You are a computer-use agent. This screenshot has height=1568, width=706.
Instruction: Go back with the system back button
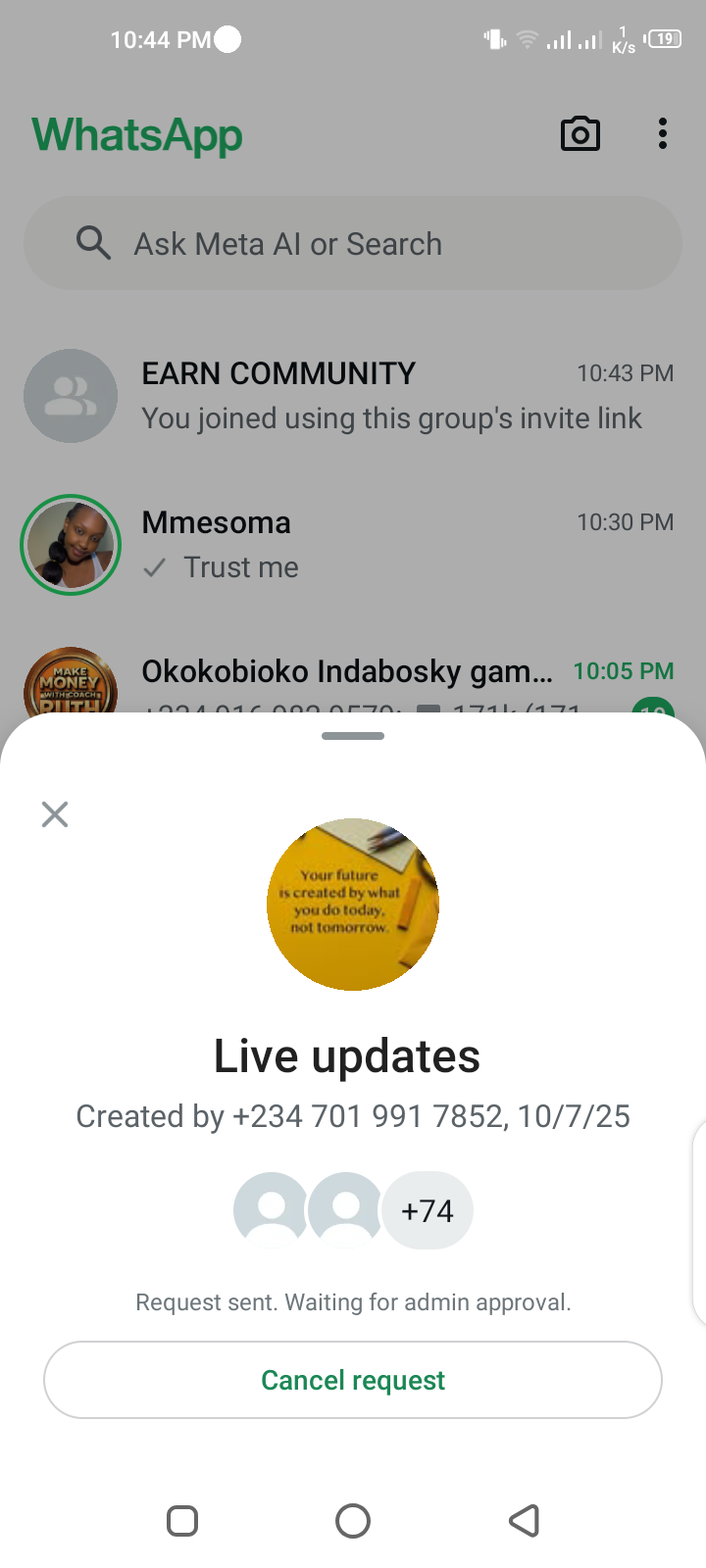click(x=525, y=1521)
